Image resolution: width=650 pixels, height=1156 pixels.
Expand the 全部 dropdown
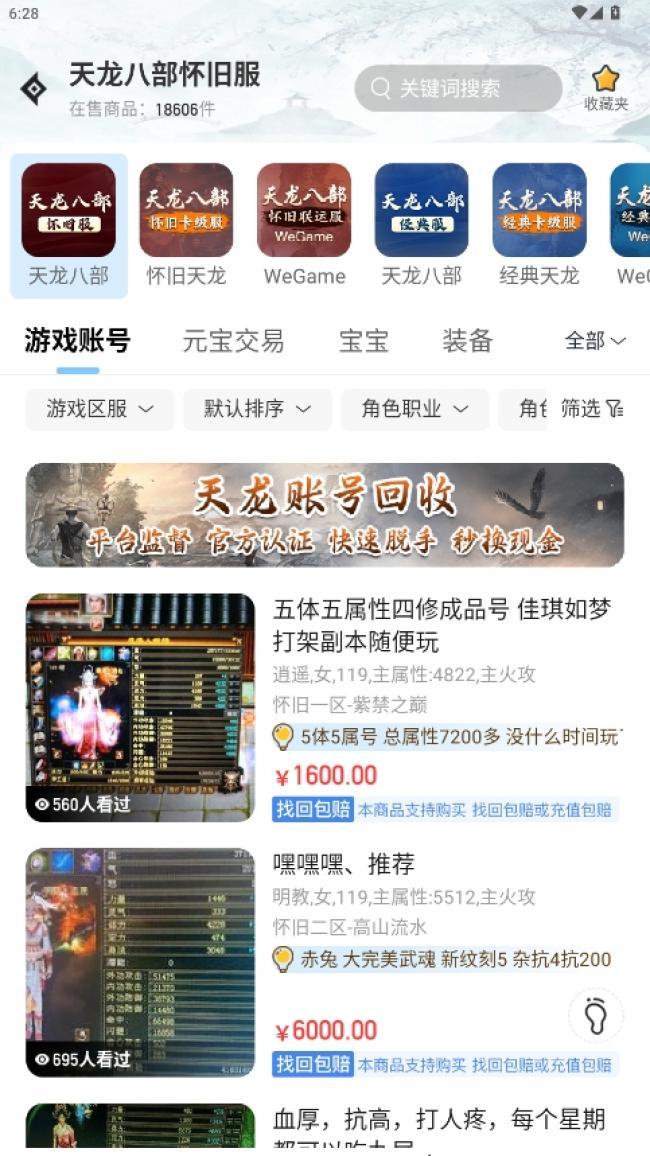(595, 341)
